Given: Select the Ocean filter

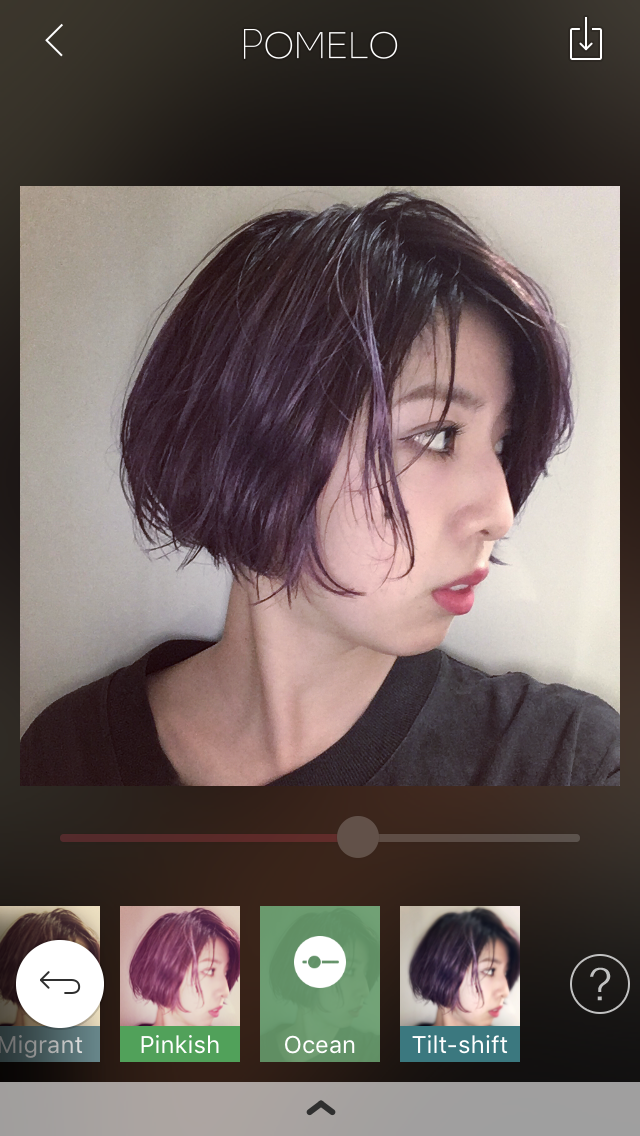Looking at the screenshot, I should point(320,983).
